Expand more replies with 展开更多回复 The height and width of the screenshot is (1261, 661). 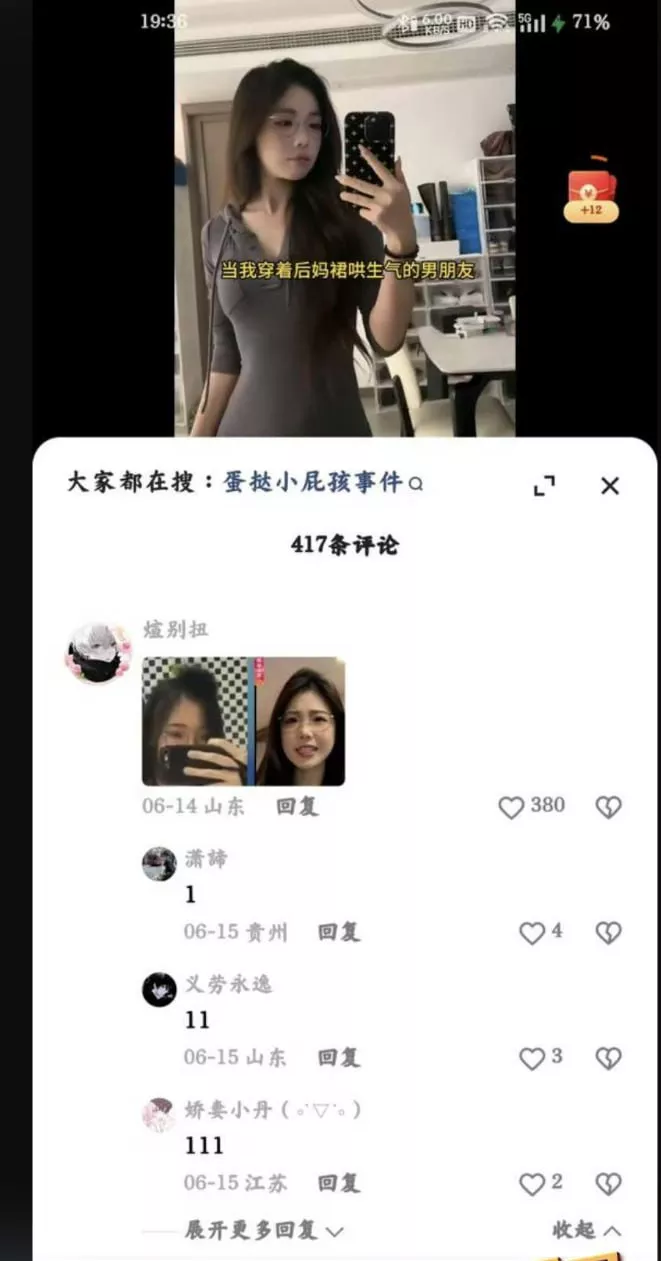264,1230
